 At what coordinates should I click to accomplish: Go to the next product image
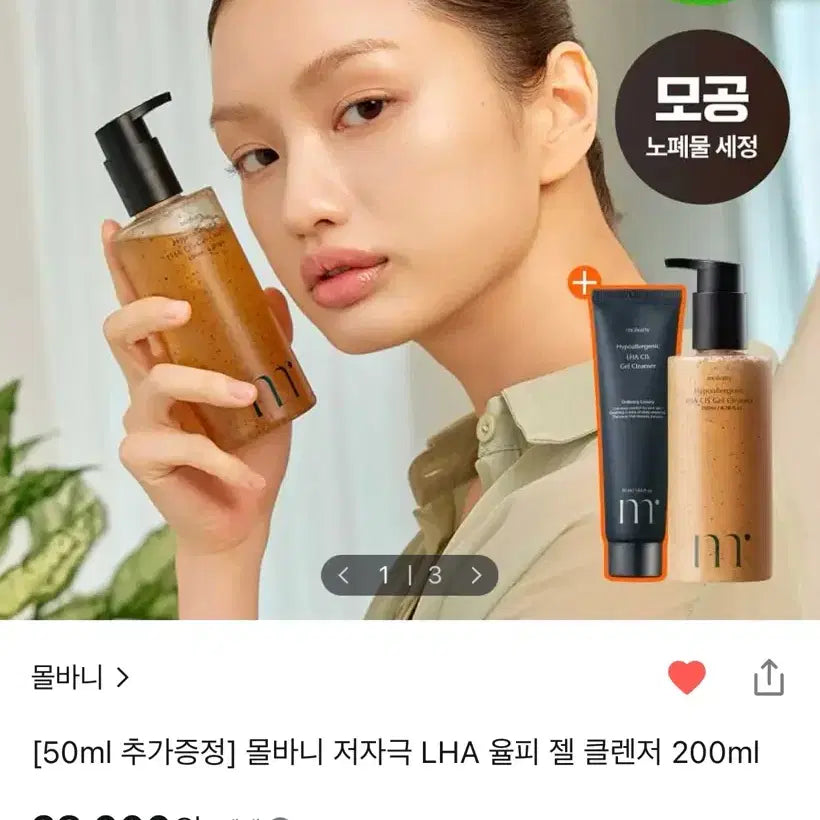click(477, 575)
